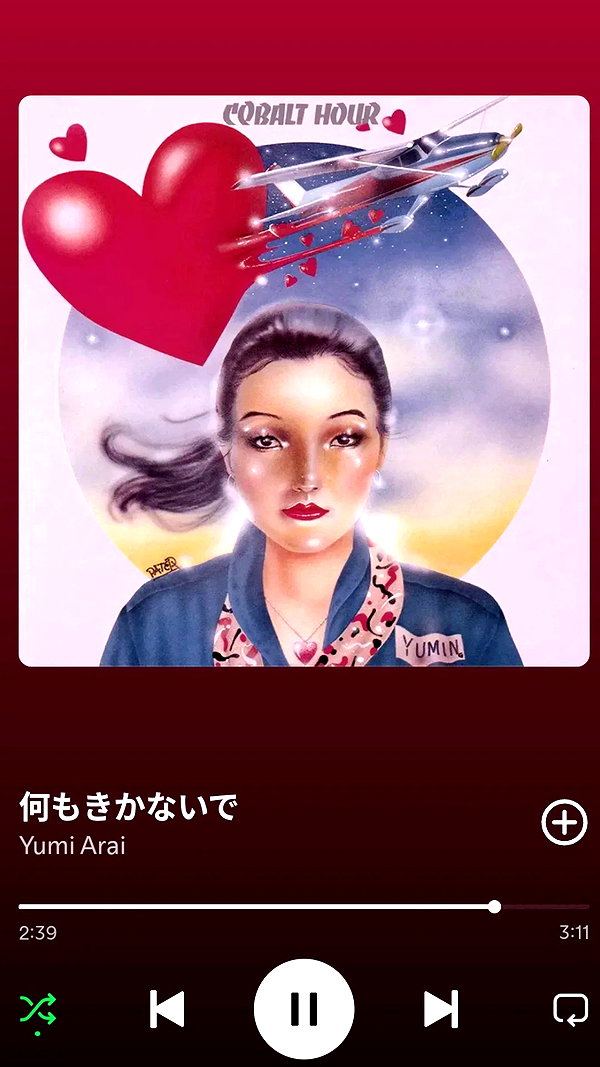Turn off shuffle mode
600x1067 pixels.
tap(37, 1011)
